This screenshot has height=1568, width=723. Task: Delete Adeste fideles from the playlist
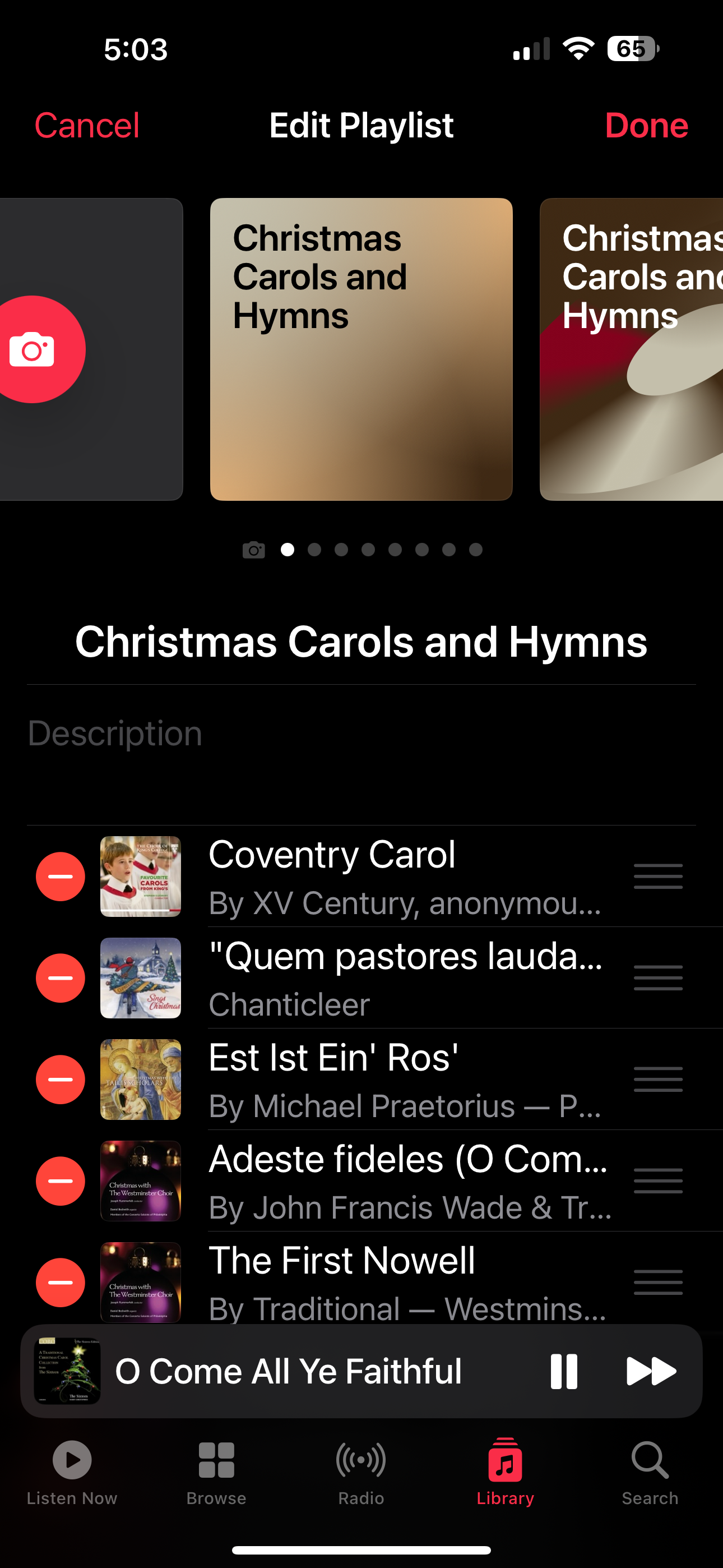(x=61, y=1181)
